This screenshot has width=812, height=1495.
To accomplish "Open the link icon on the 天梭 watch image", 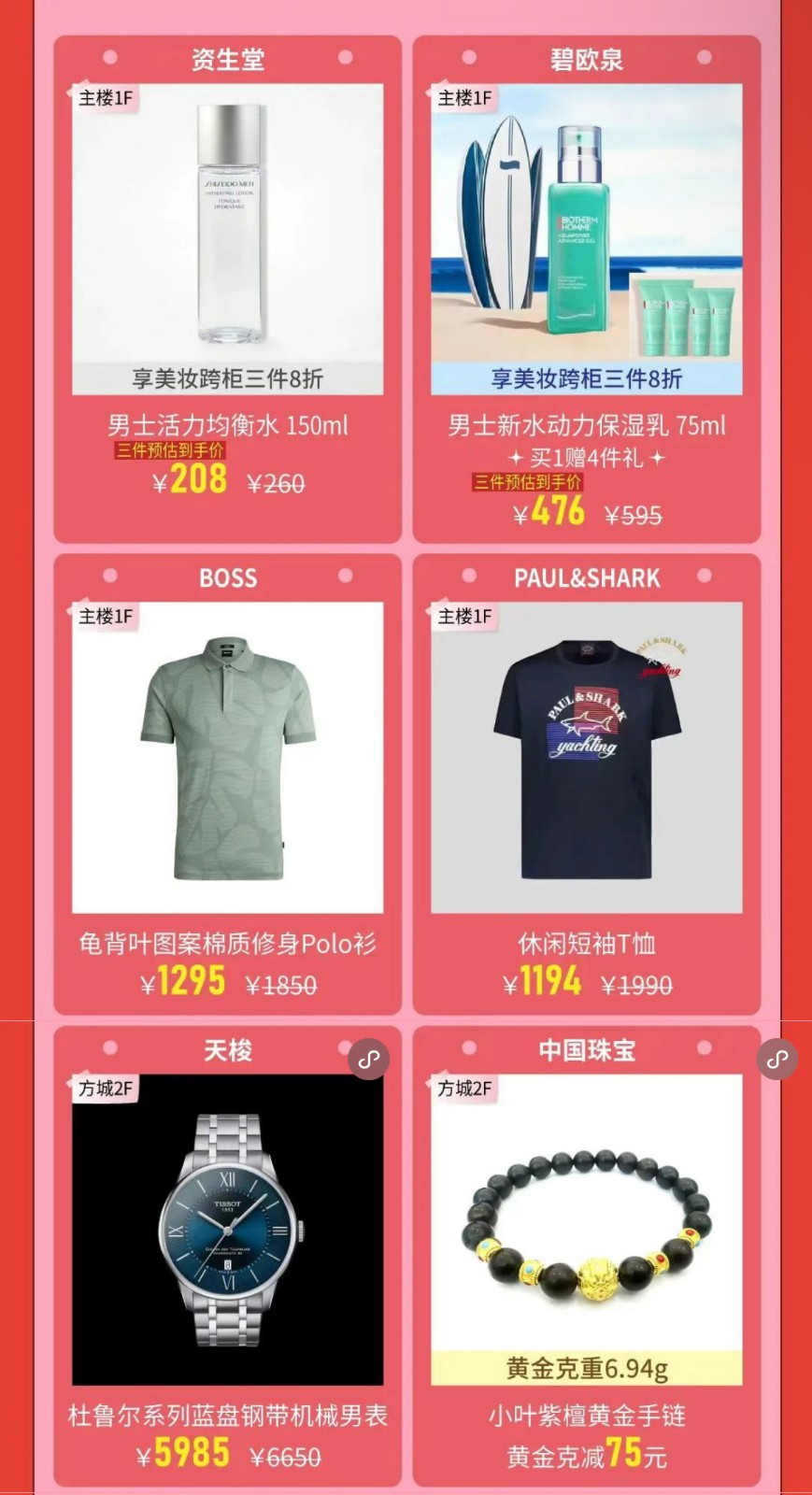I will click(369, 1060).
